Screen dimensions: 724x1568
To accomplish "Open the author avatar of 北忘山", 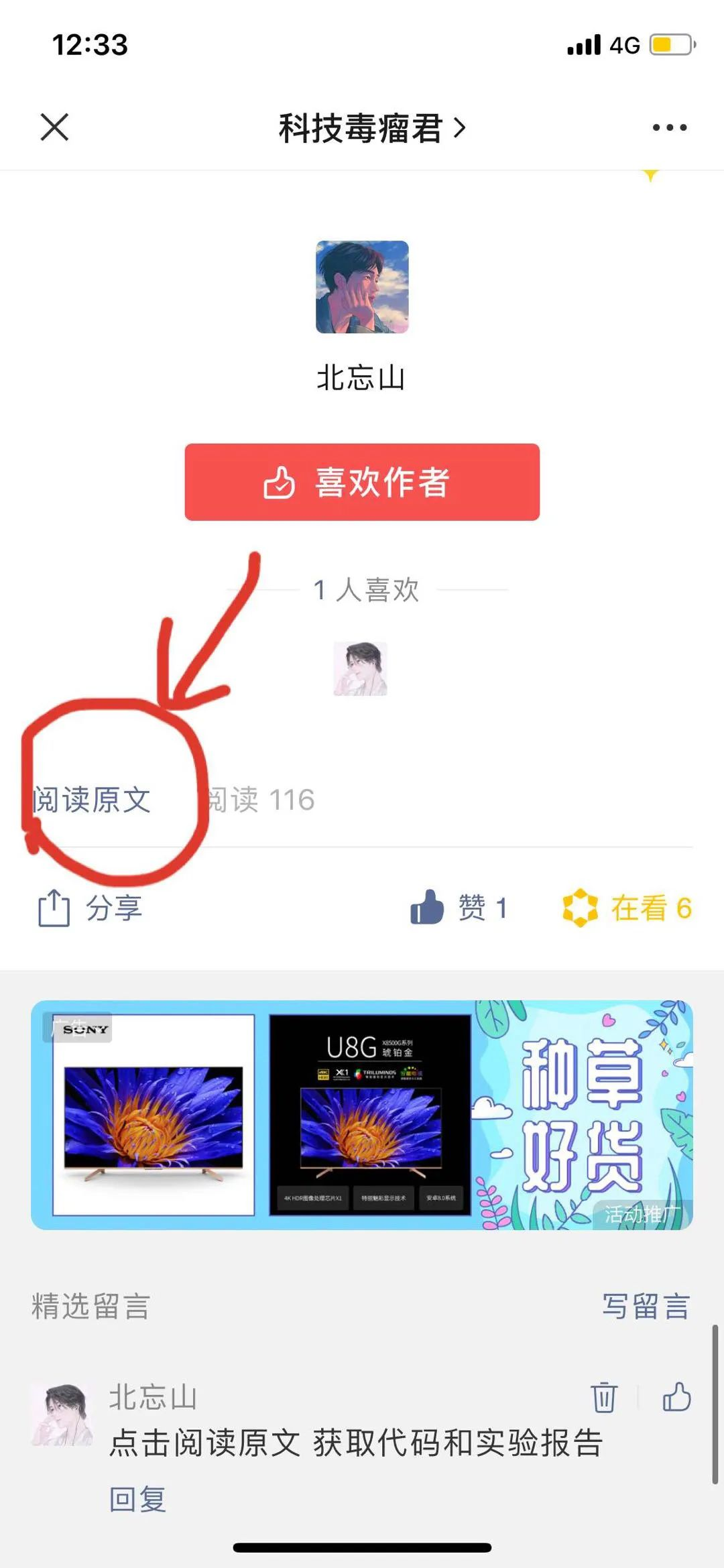I will [362, 287].
